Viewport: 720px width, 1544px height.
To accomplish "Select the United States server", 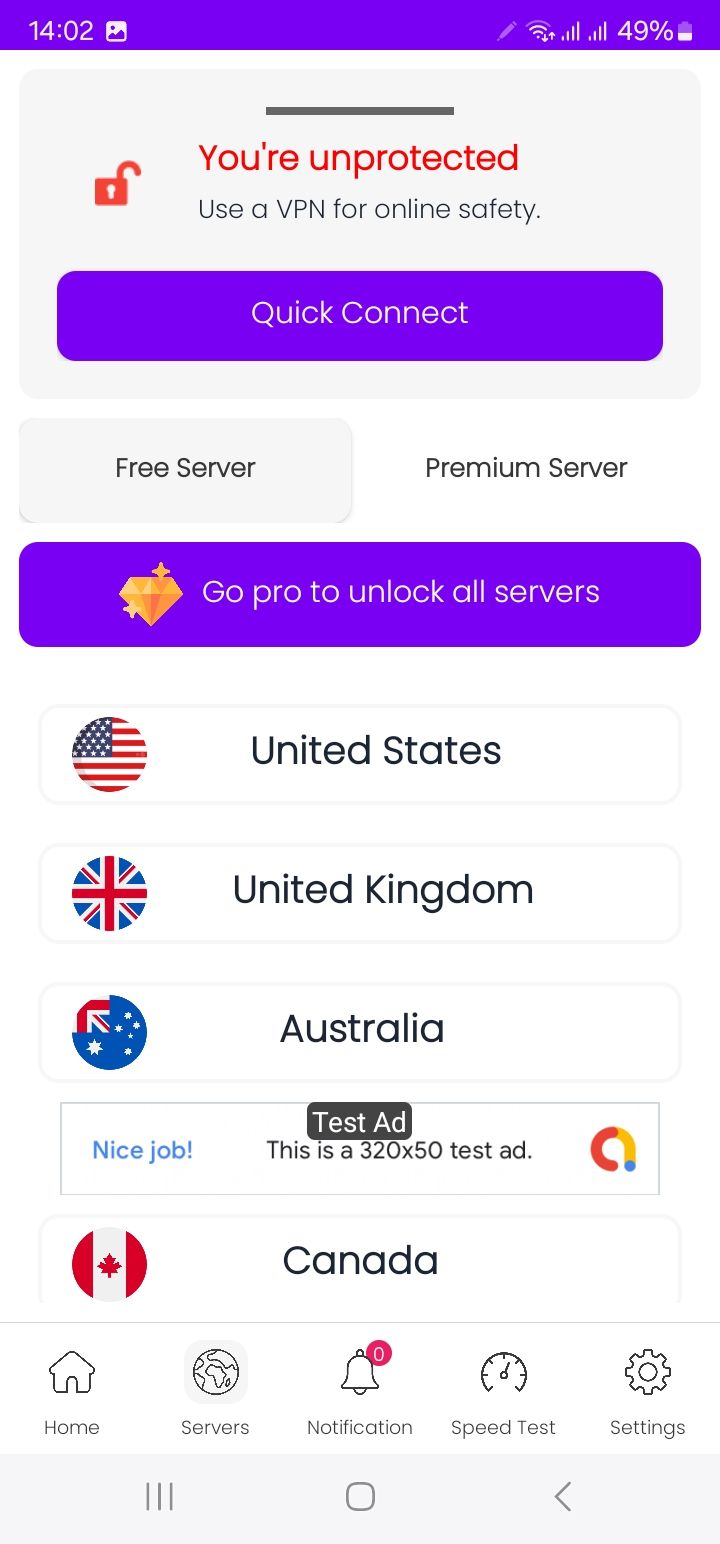I will coord(360,753).
